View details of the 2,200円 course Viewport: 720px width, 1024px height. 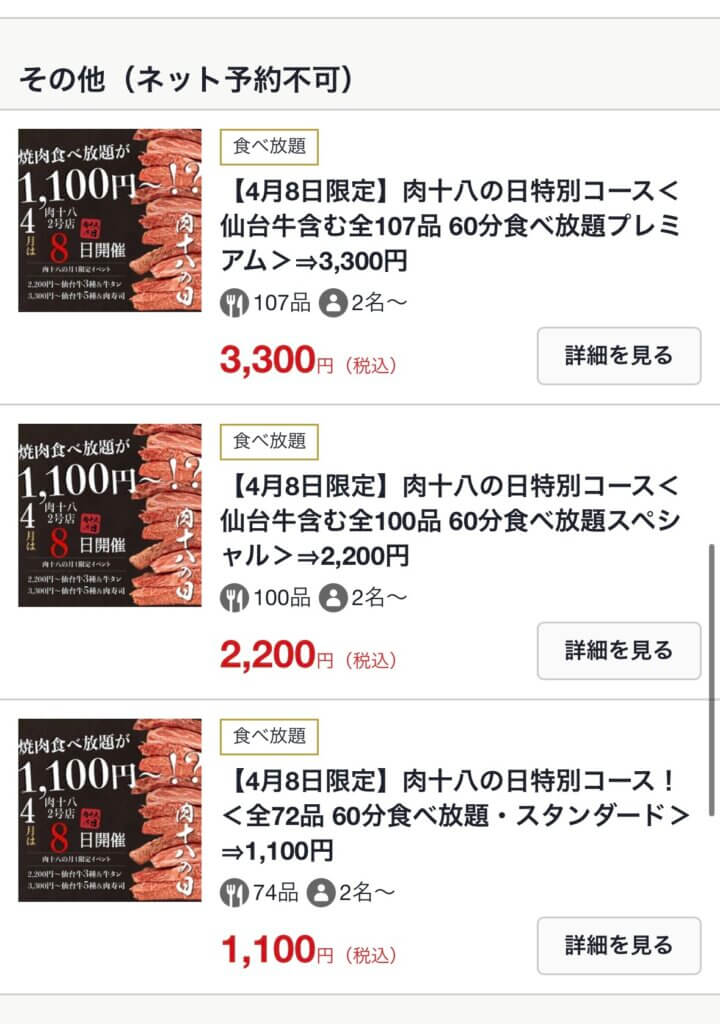coord(618,651)
